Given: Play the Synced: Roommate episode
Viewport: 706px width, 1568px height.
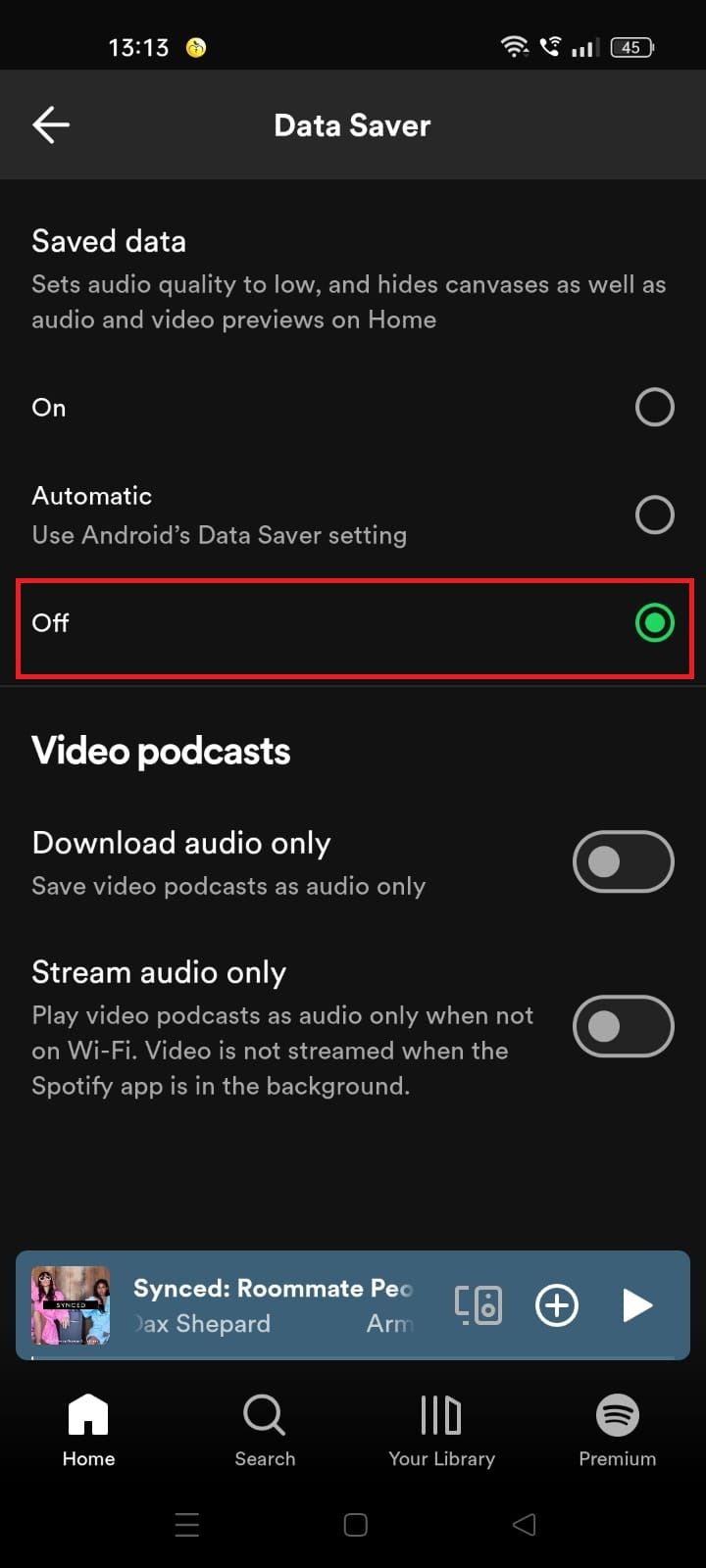Looking at the screenshot, I should coord(638,1305).
